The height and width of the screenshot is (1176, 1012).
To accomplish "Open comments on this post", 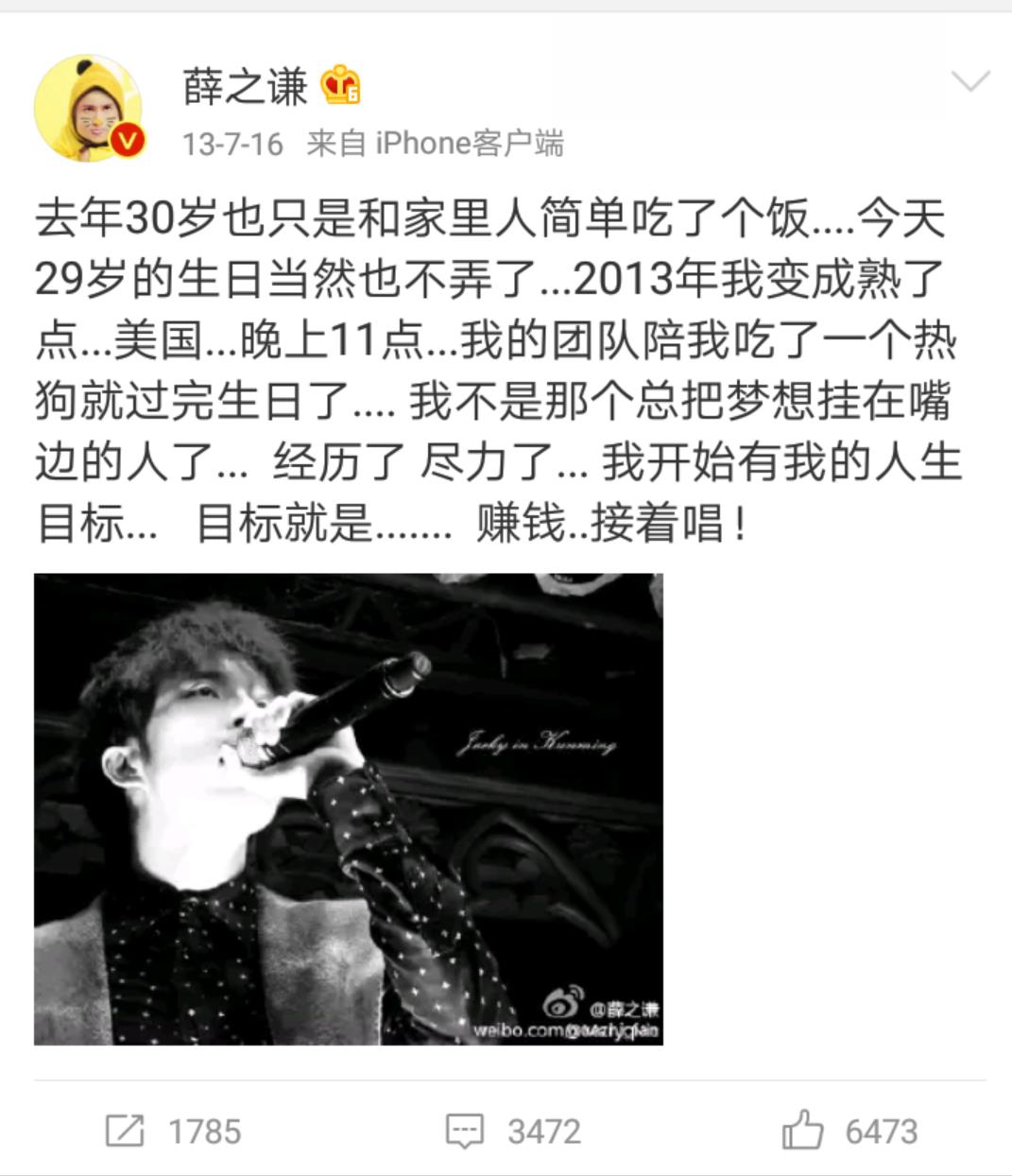I will [x=513, y=1131].
